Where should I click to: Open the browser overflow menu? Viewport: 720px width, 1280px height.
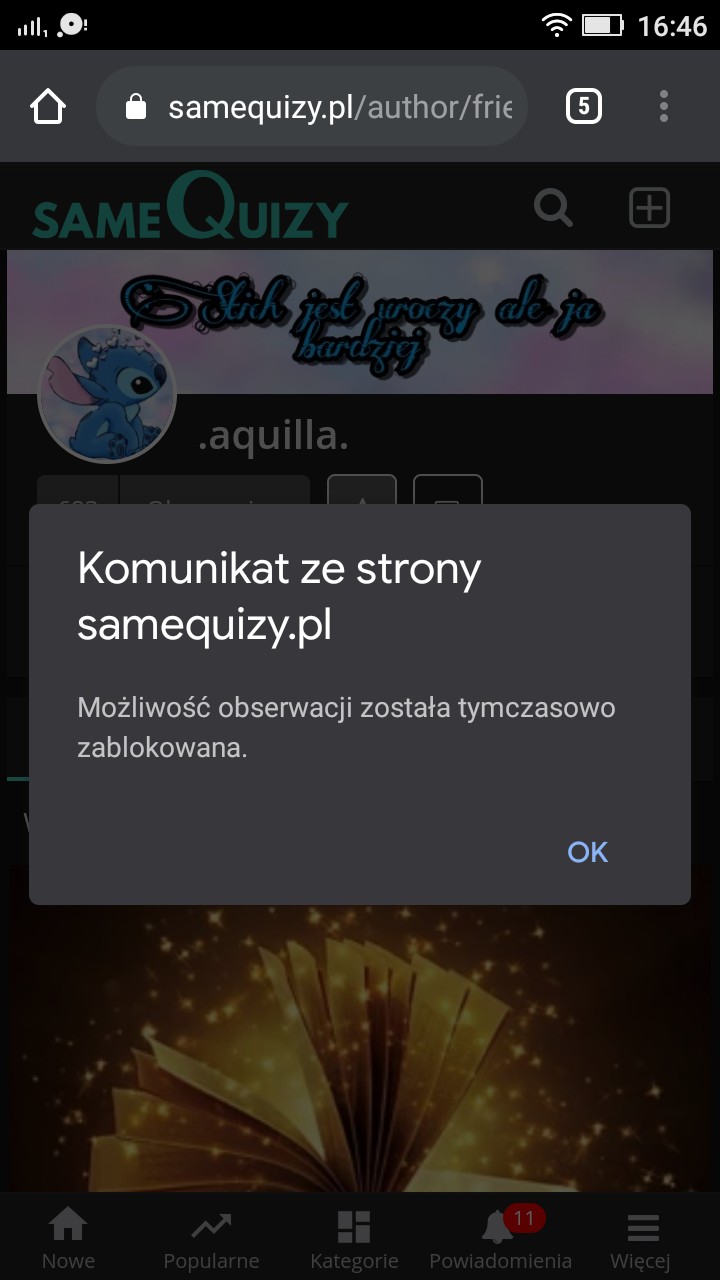tap(664, 106)
